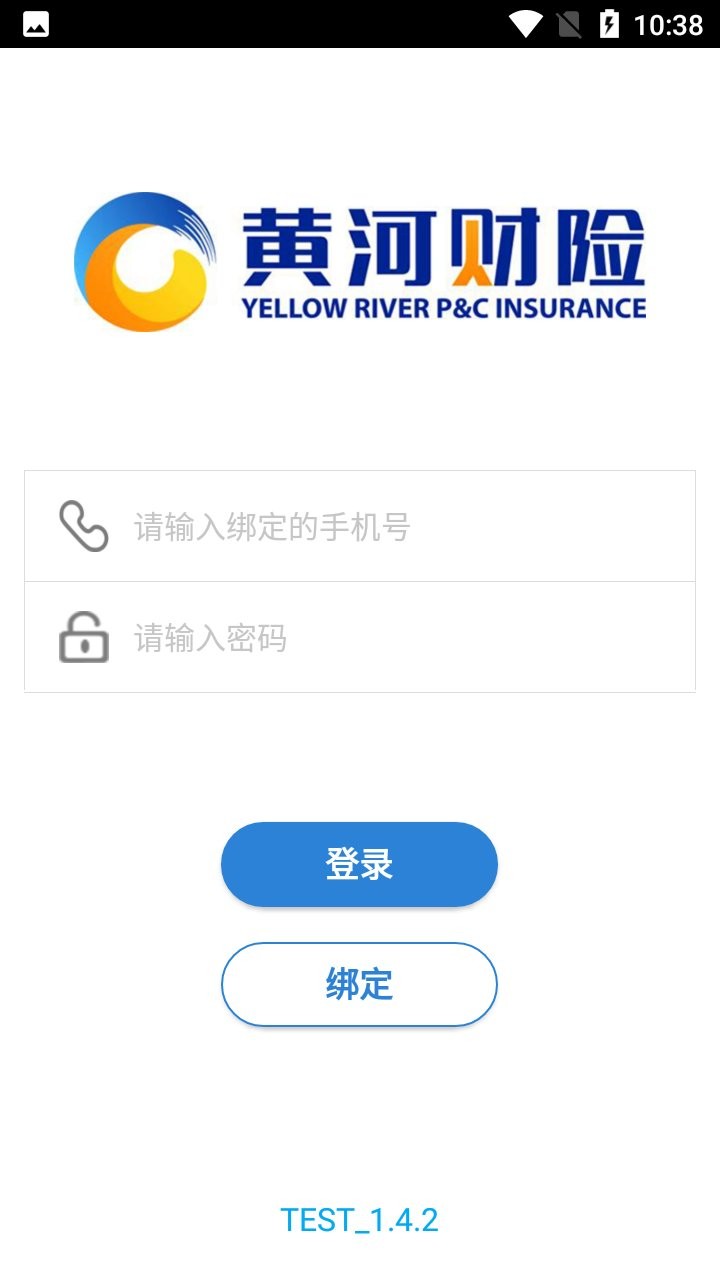The height and width of the screenshot is (1280, 720).
Task: Tap the blue 登录 login button
Action: [359, 864]
